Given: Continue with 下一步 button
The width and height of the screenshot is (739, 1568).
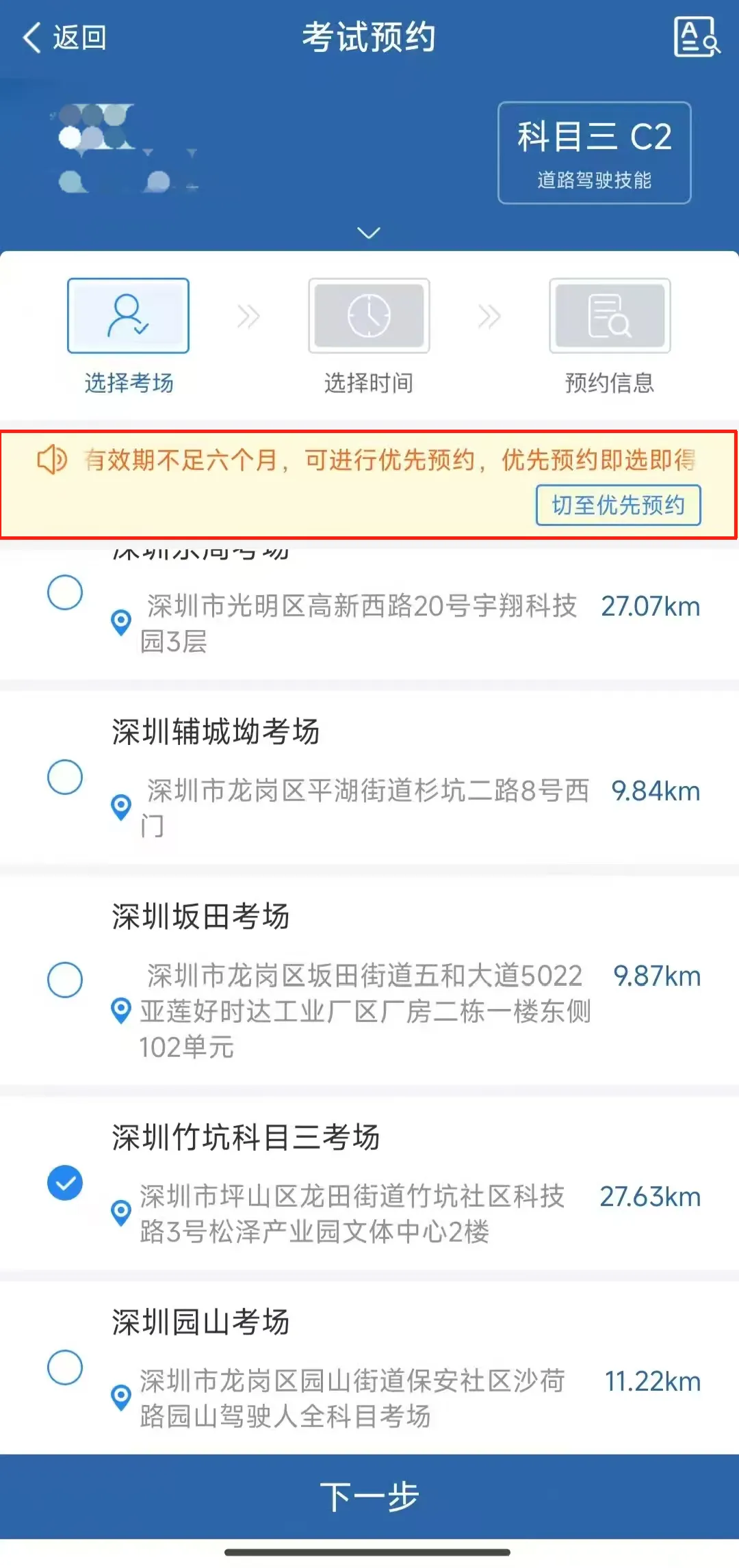Looking at the screenshot, I should pos(369,1496).
